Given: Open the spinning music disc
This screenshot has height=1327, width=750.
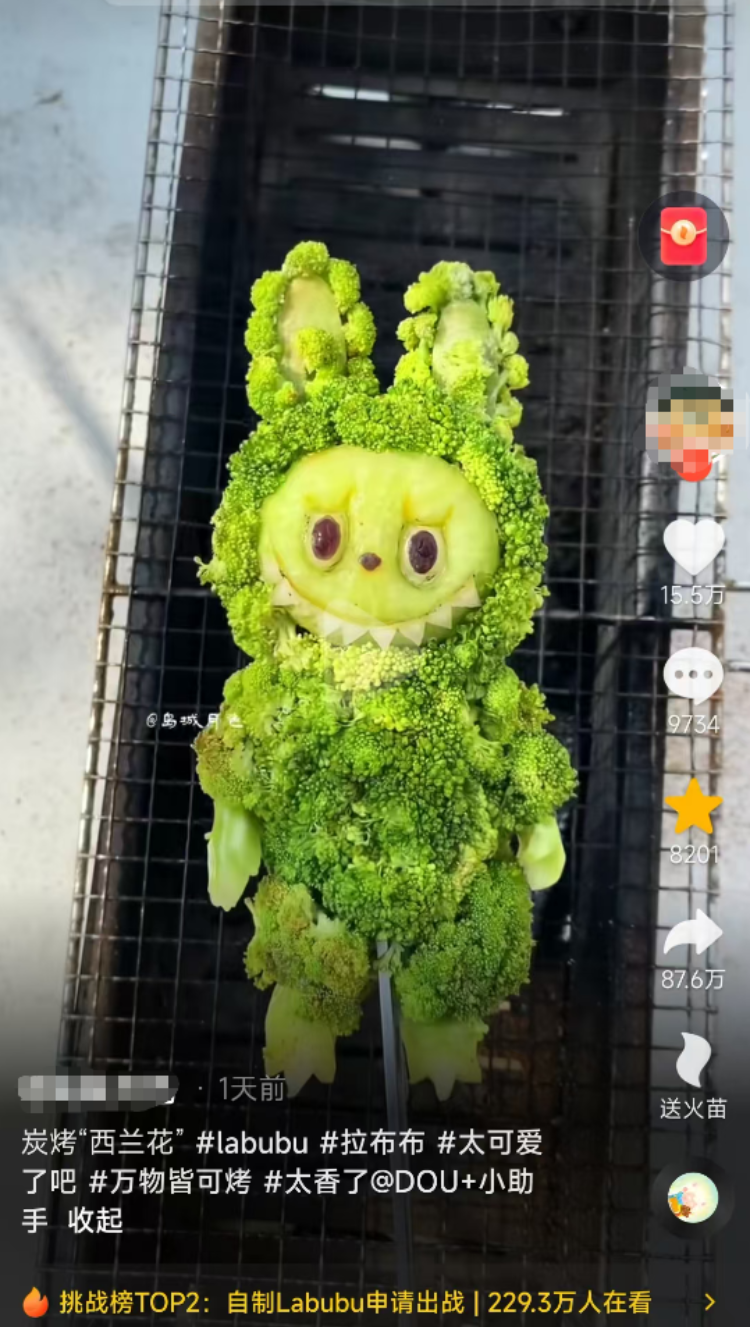Looking at the screenshot, I should pyautogui.click(x=693, y=1197).
